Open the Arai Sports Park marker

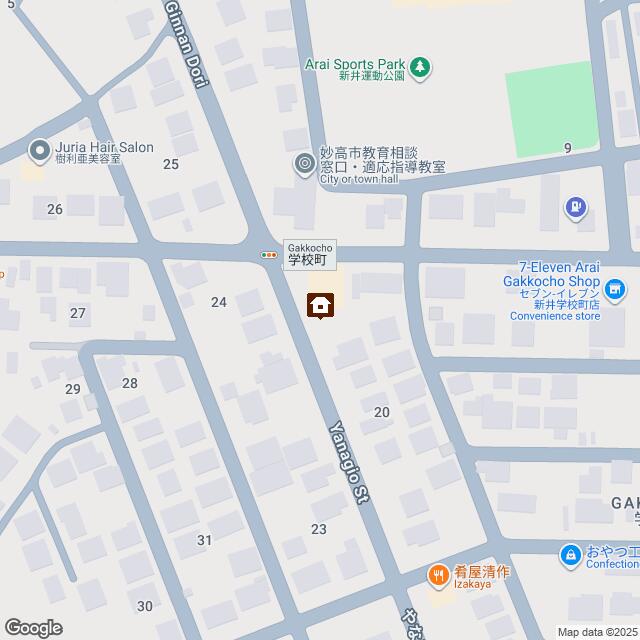click(x=421, y=66)
